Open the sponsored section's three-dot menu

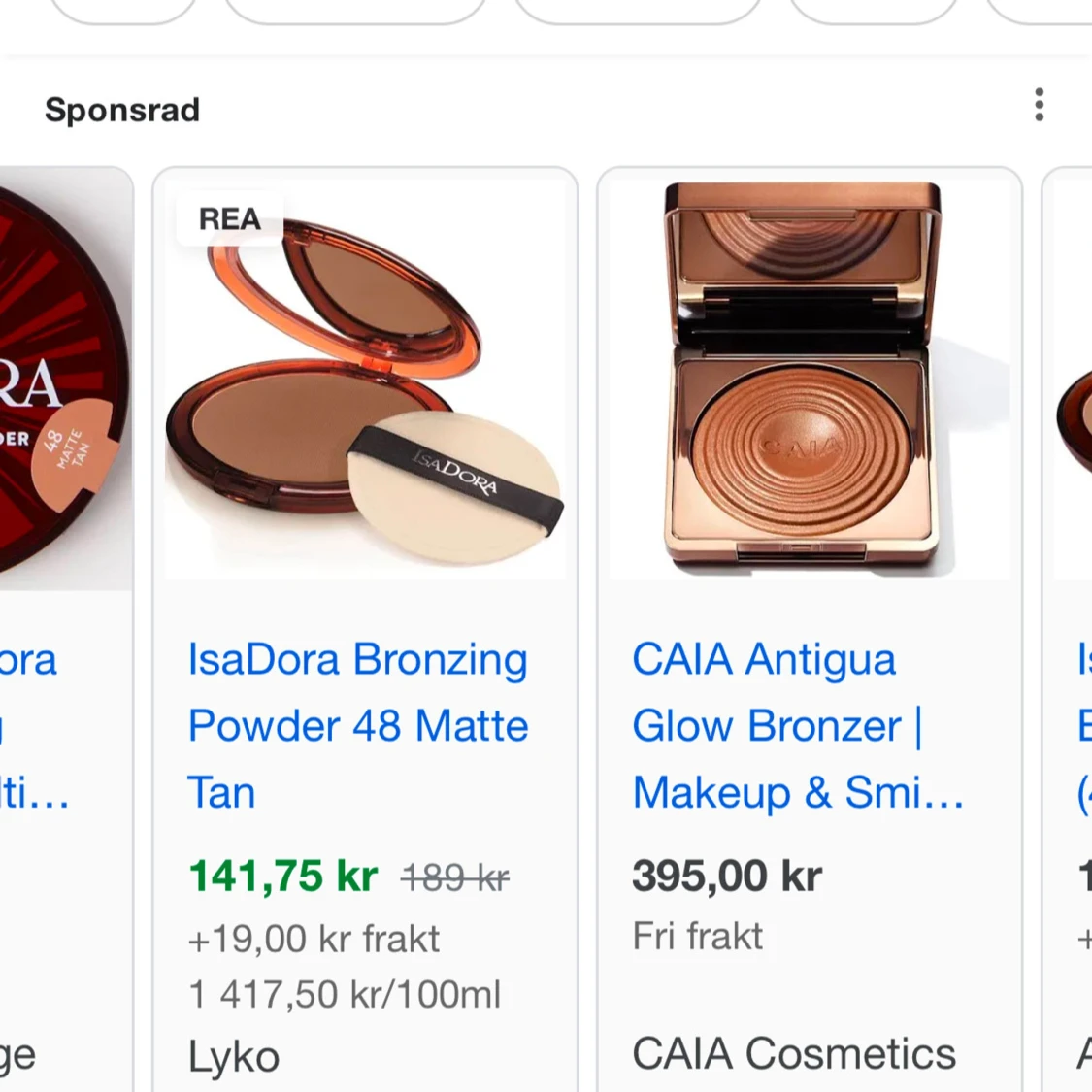pyautogui.click(x=1039, y=105)
